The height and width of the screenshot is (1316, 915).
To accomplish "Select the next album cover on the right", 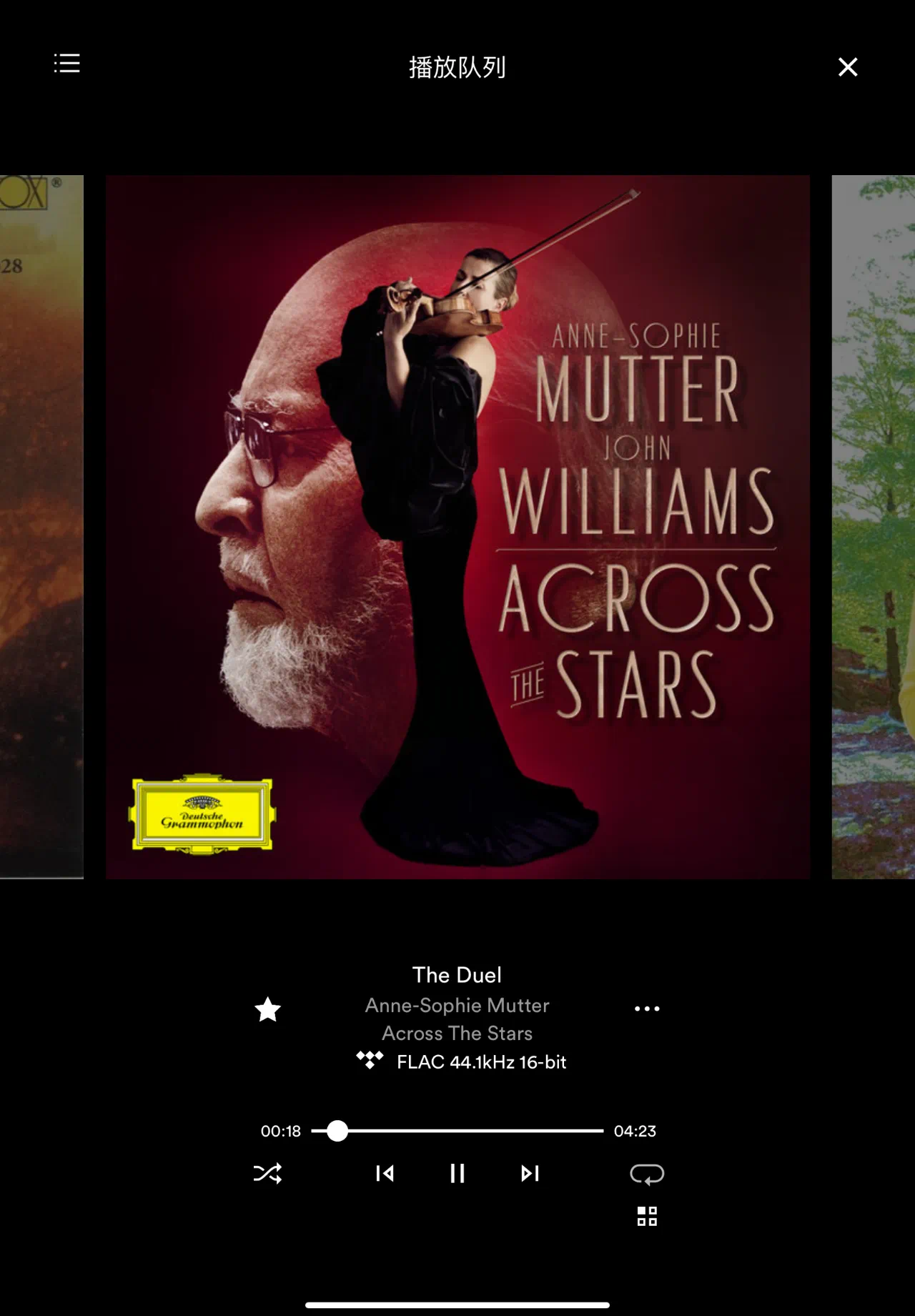I will (873, 527).
